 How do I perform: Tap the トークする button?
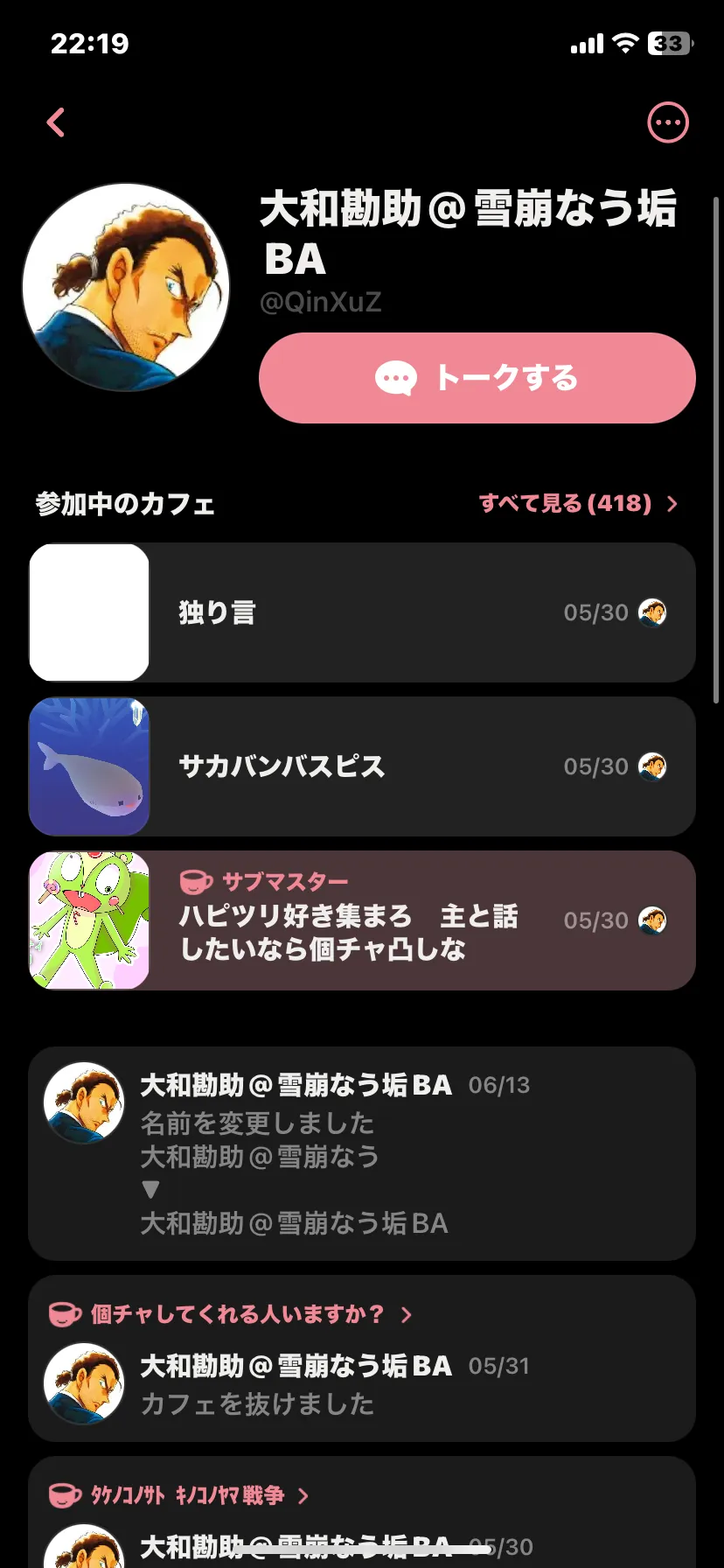click(x=477, y=378)
